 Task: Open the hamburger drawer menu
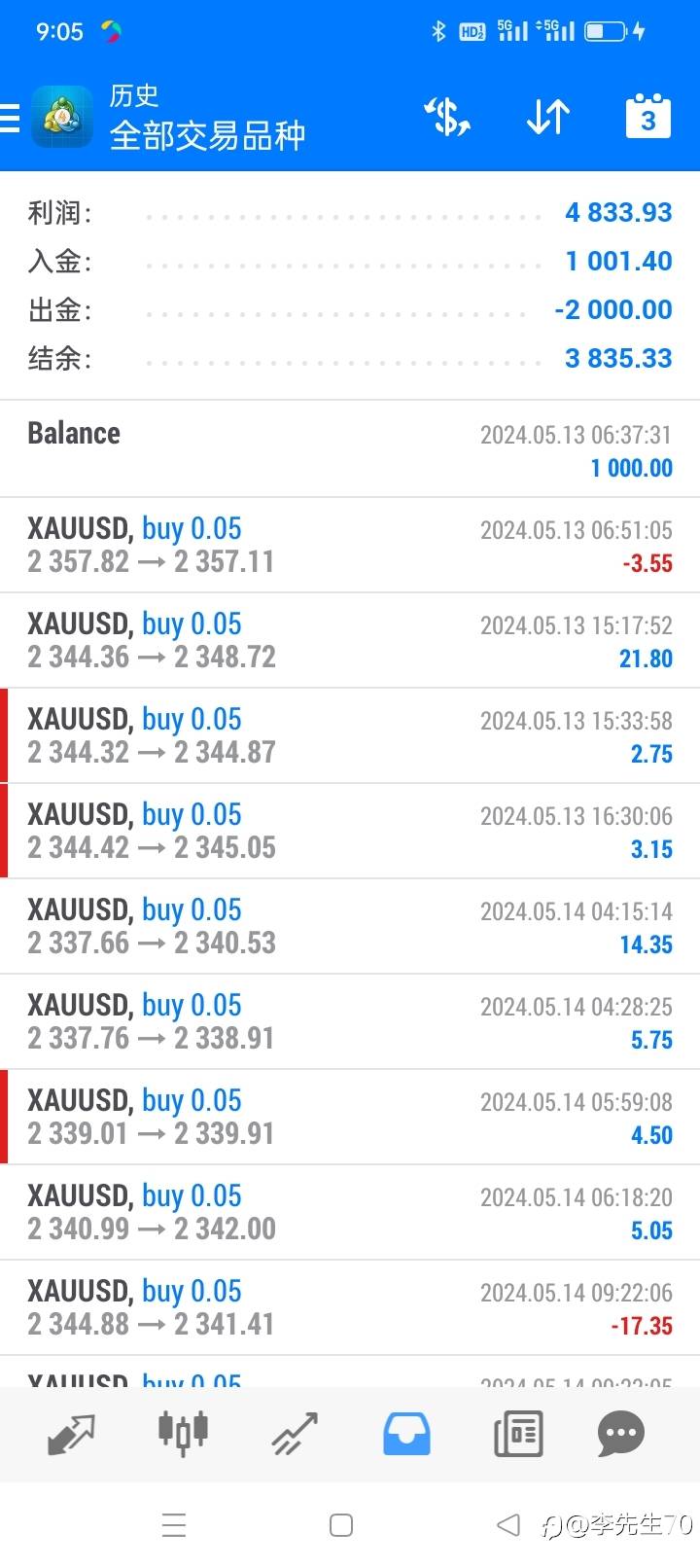coord(10,118)
